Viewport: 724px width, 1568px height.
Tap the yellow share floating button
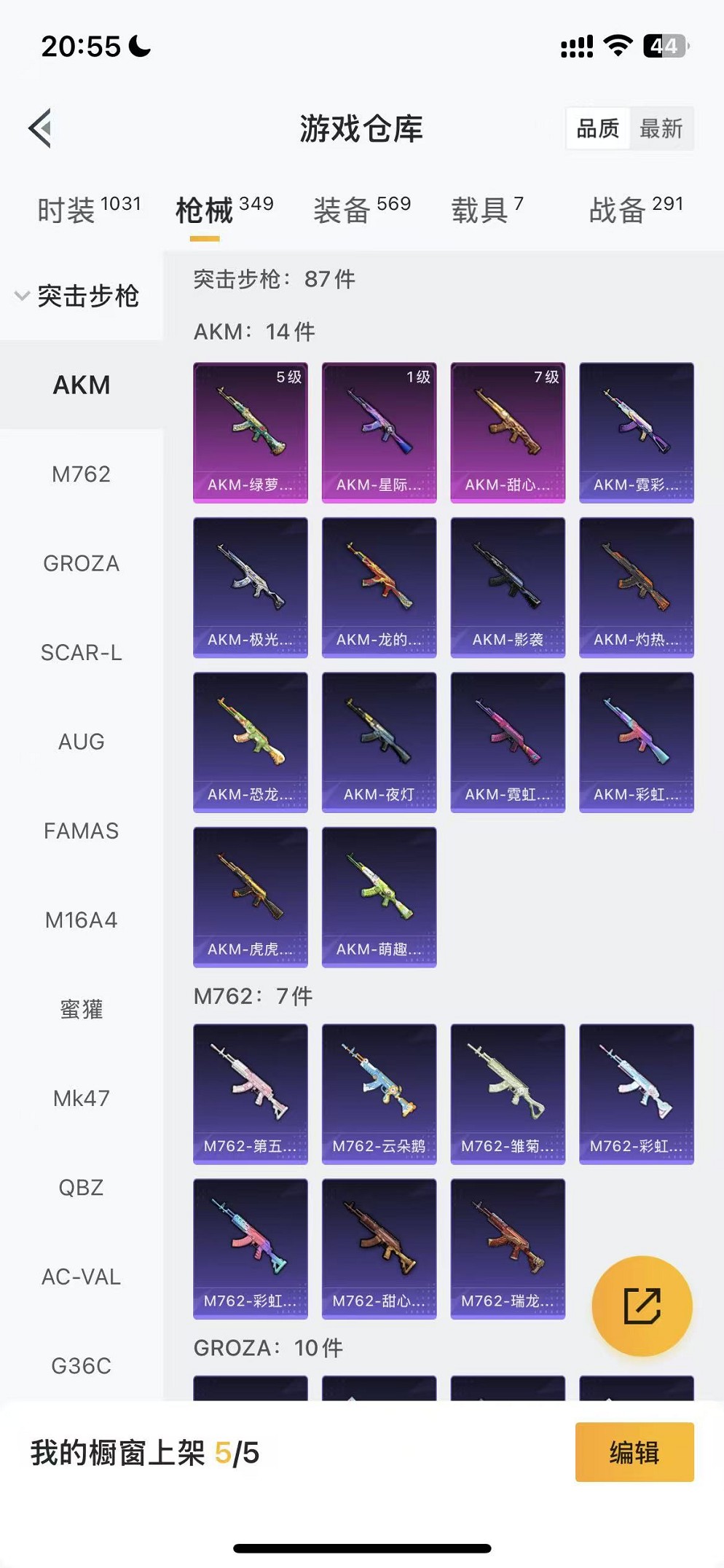642,1306
